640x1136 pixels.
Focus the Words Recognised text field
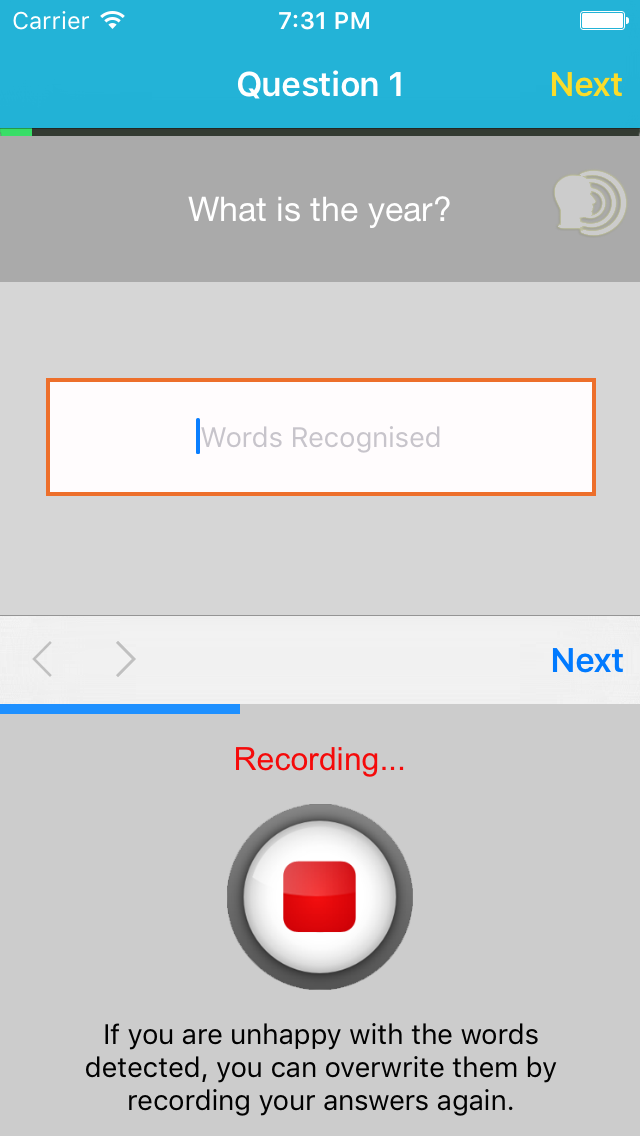[x=320, y=437]
